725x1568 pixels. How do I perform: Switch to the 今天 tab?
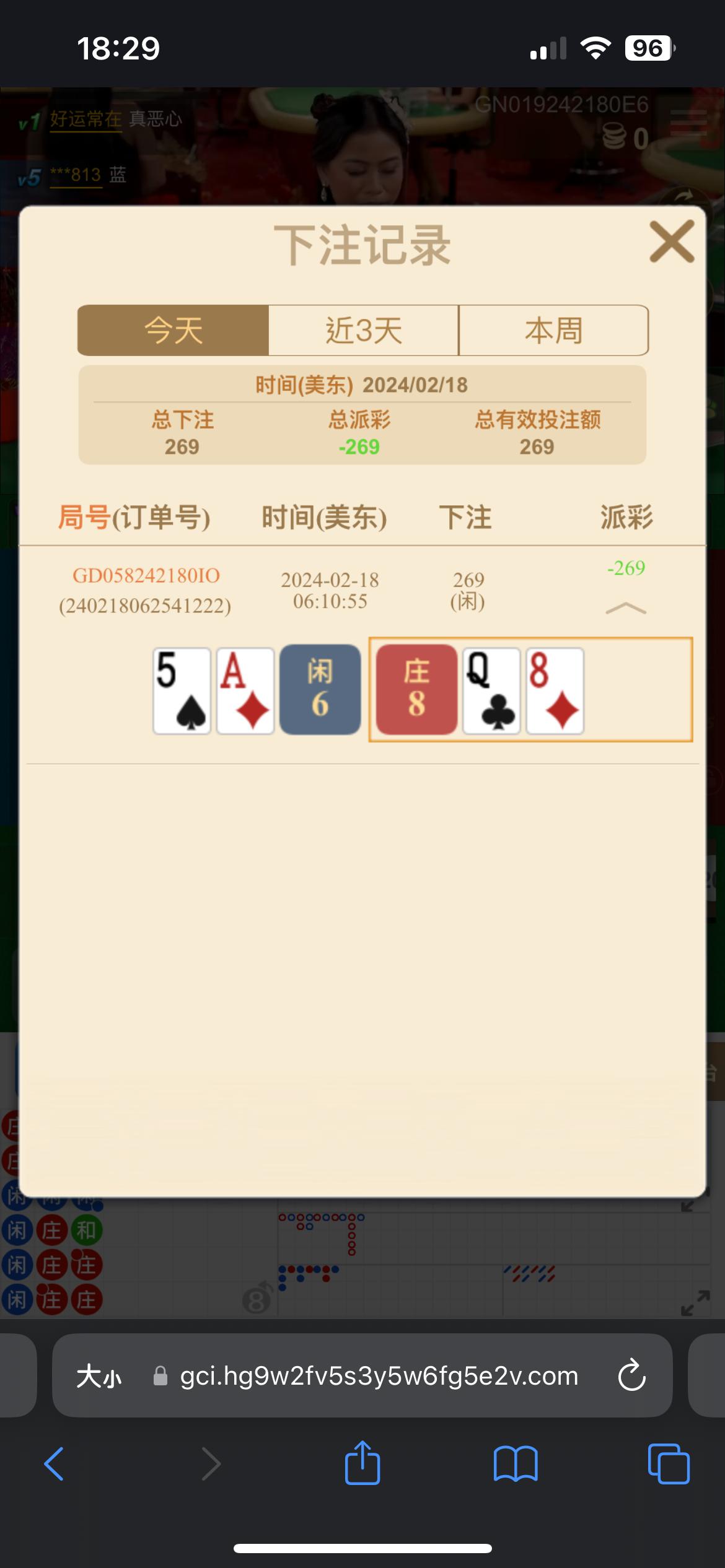point(174,330)
